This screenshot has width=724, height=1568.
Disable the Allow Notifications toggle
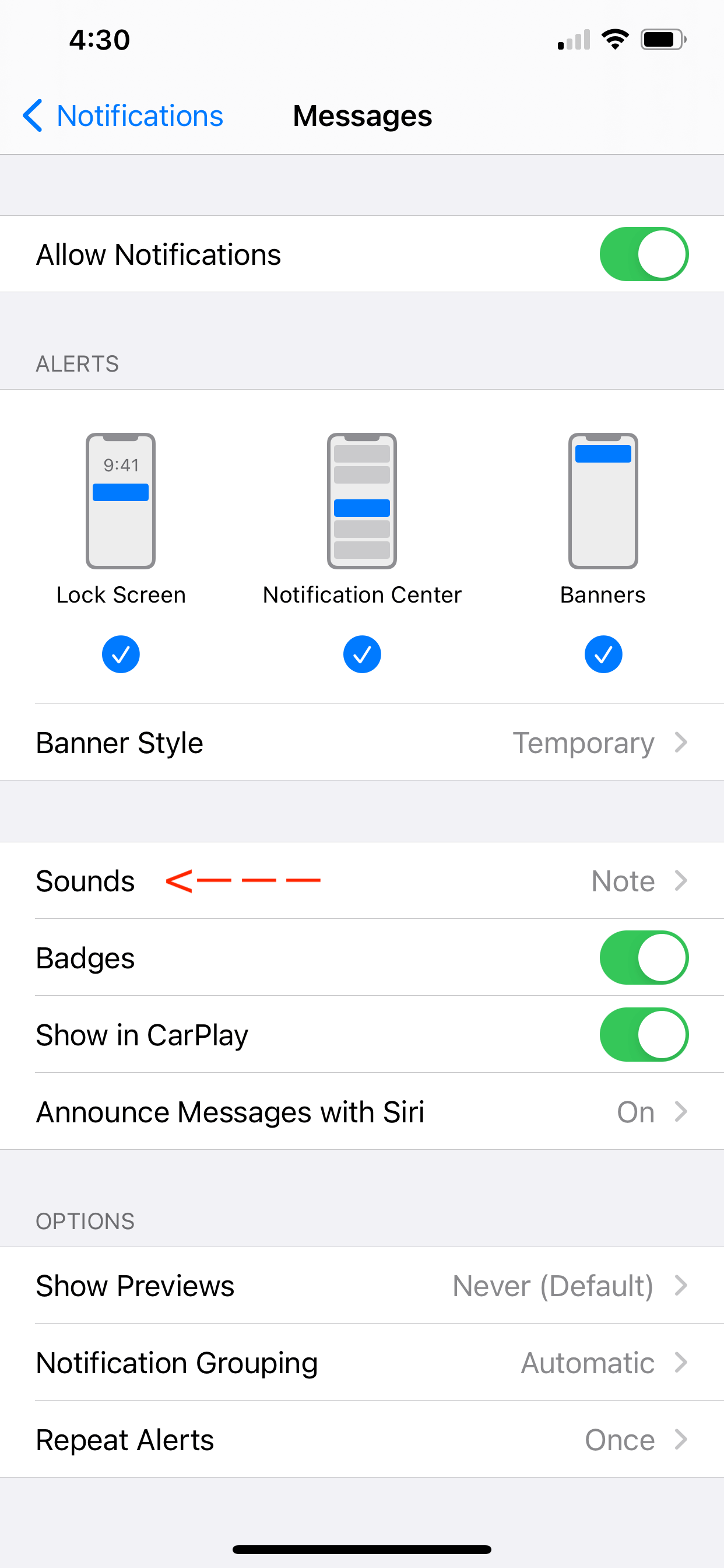[644, 254]
